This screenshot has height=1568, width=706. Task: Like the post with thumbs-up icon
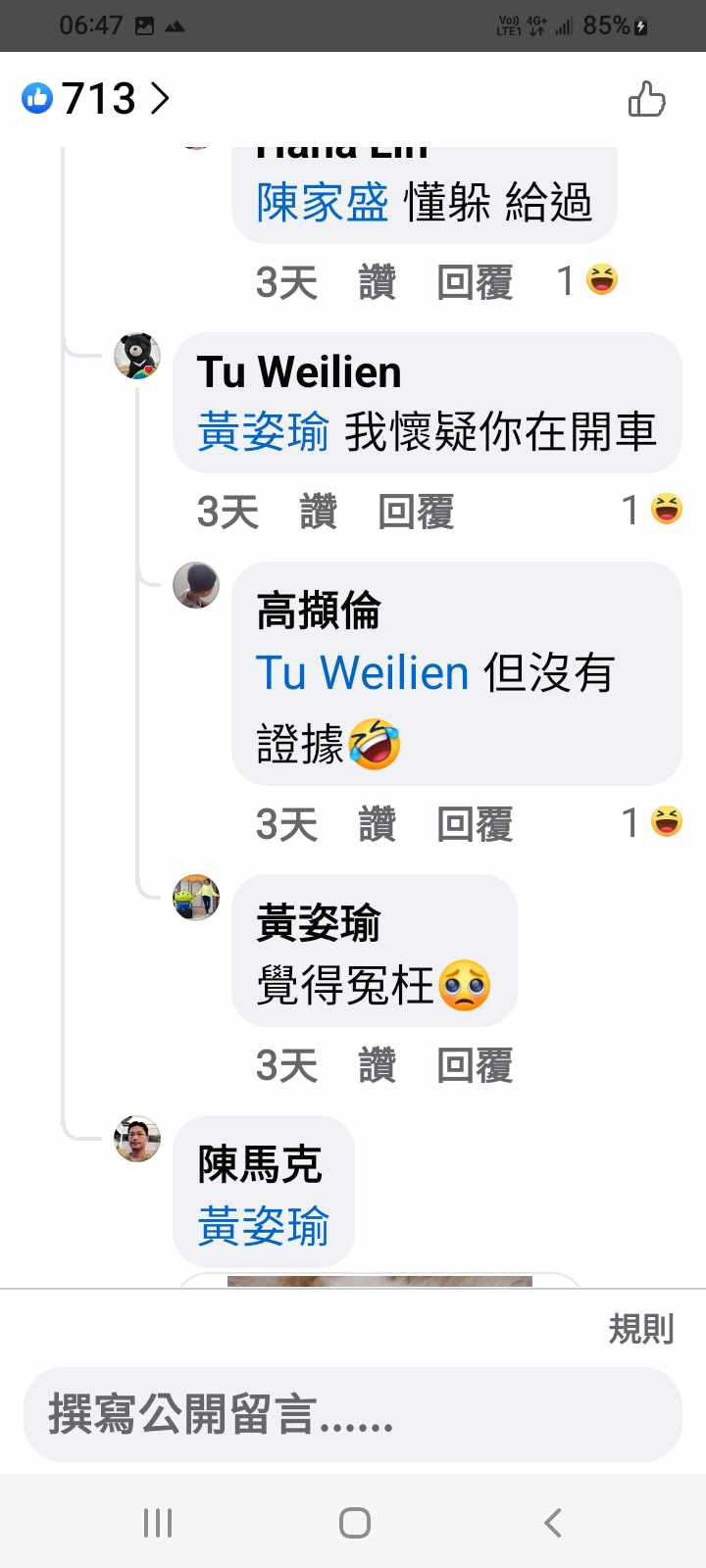pos(646,99)
